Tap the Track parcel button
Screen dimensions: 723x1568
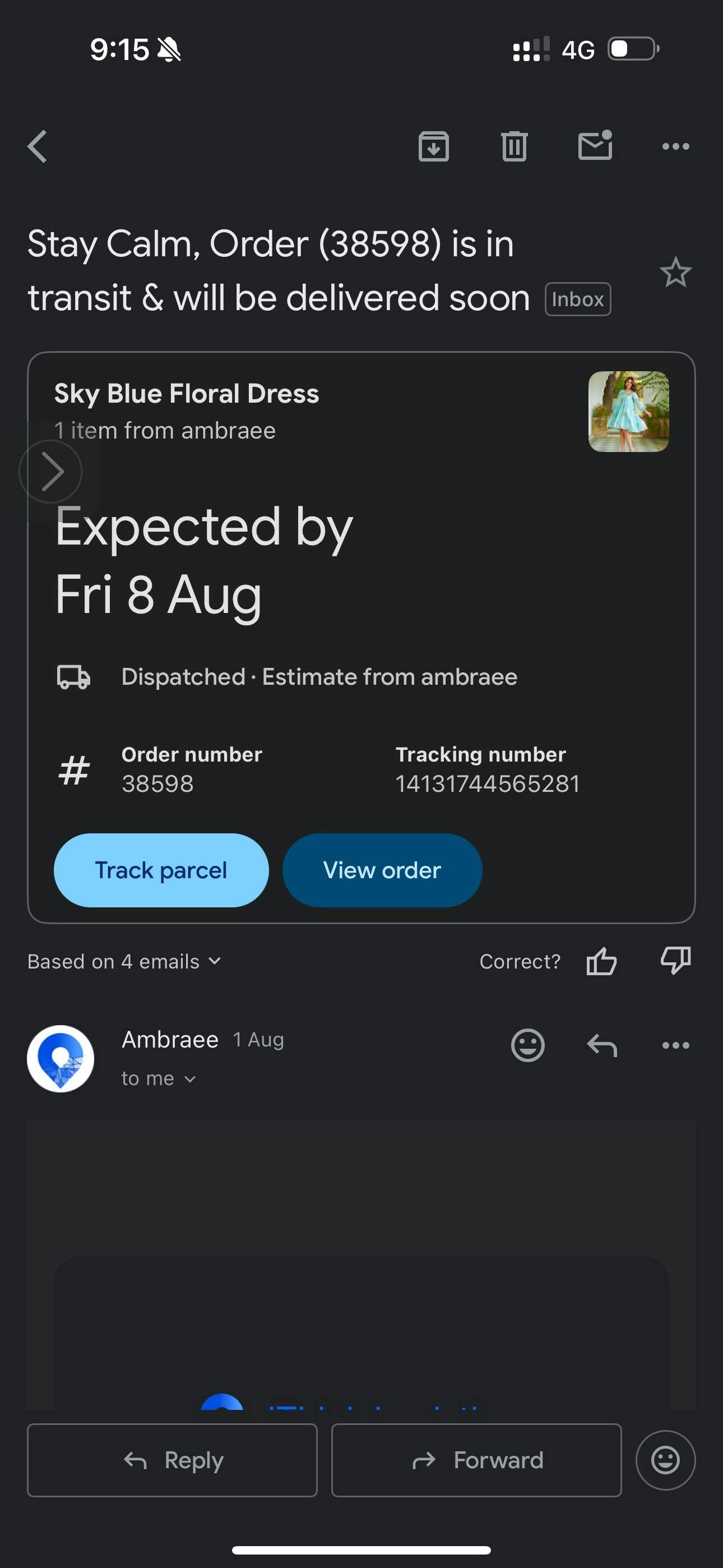[x=161, y=870]
